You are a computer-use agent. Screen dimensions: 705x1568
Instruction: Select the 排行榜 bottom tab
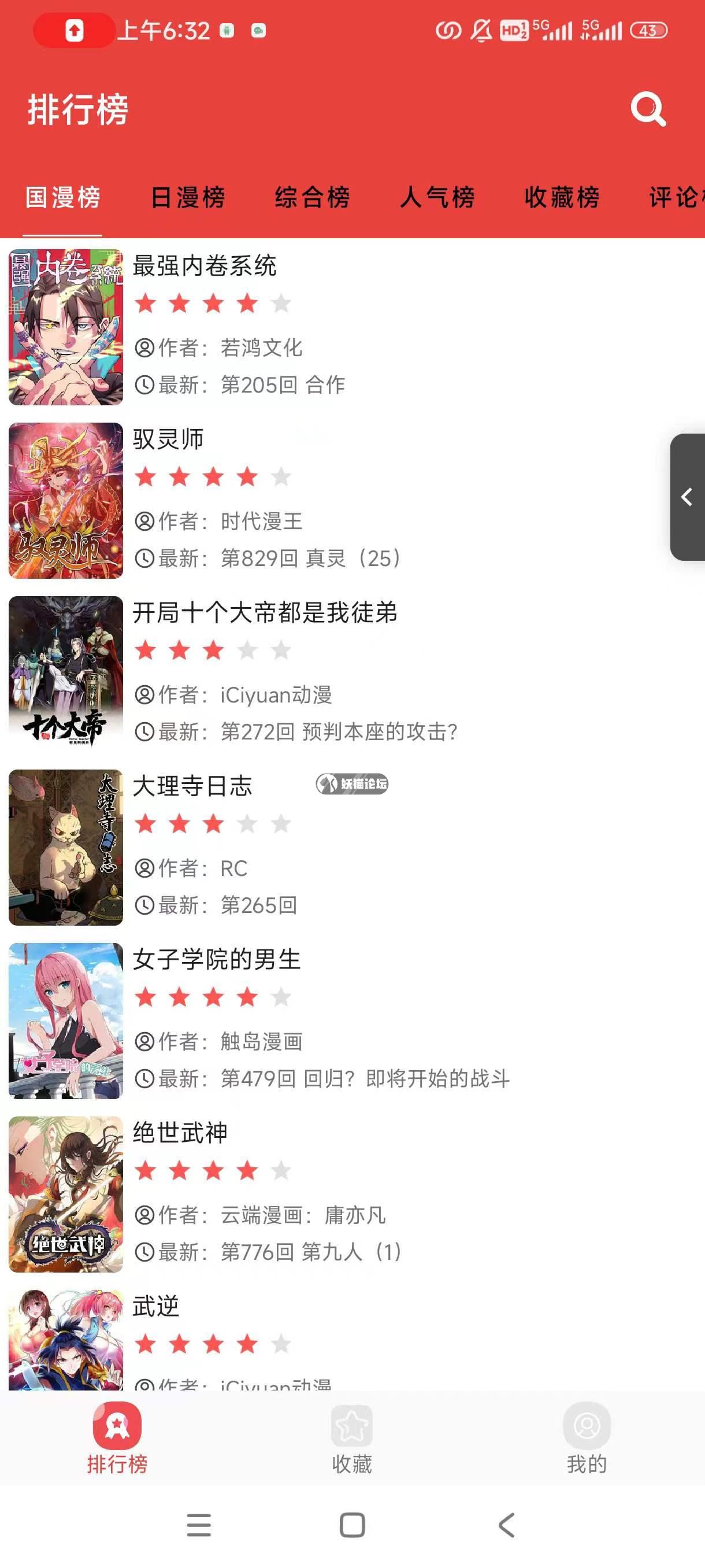coord(117,1439)
